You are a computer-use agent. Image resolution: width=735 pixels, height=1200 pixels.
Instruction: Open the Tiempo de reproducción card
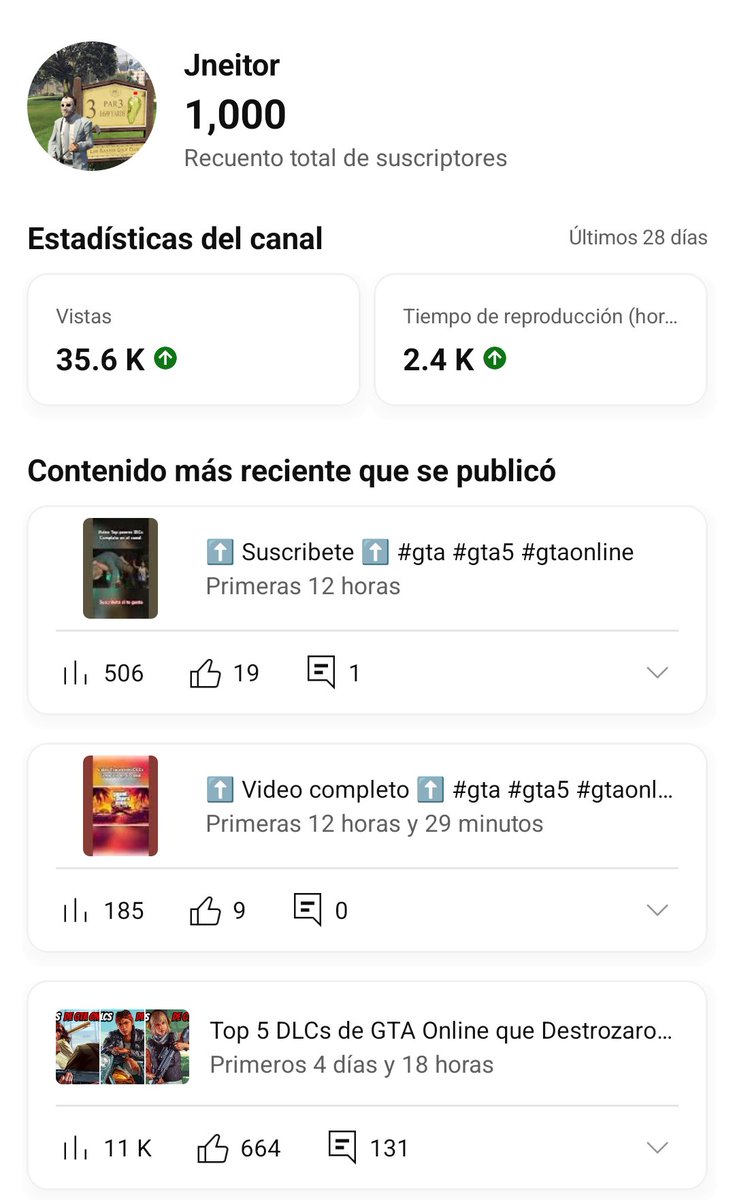(540, 340)
